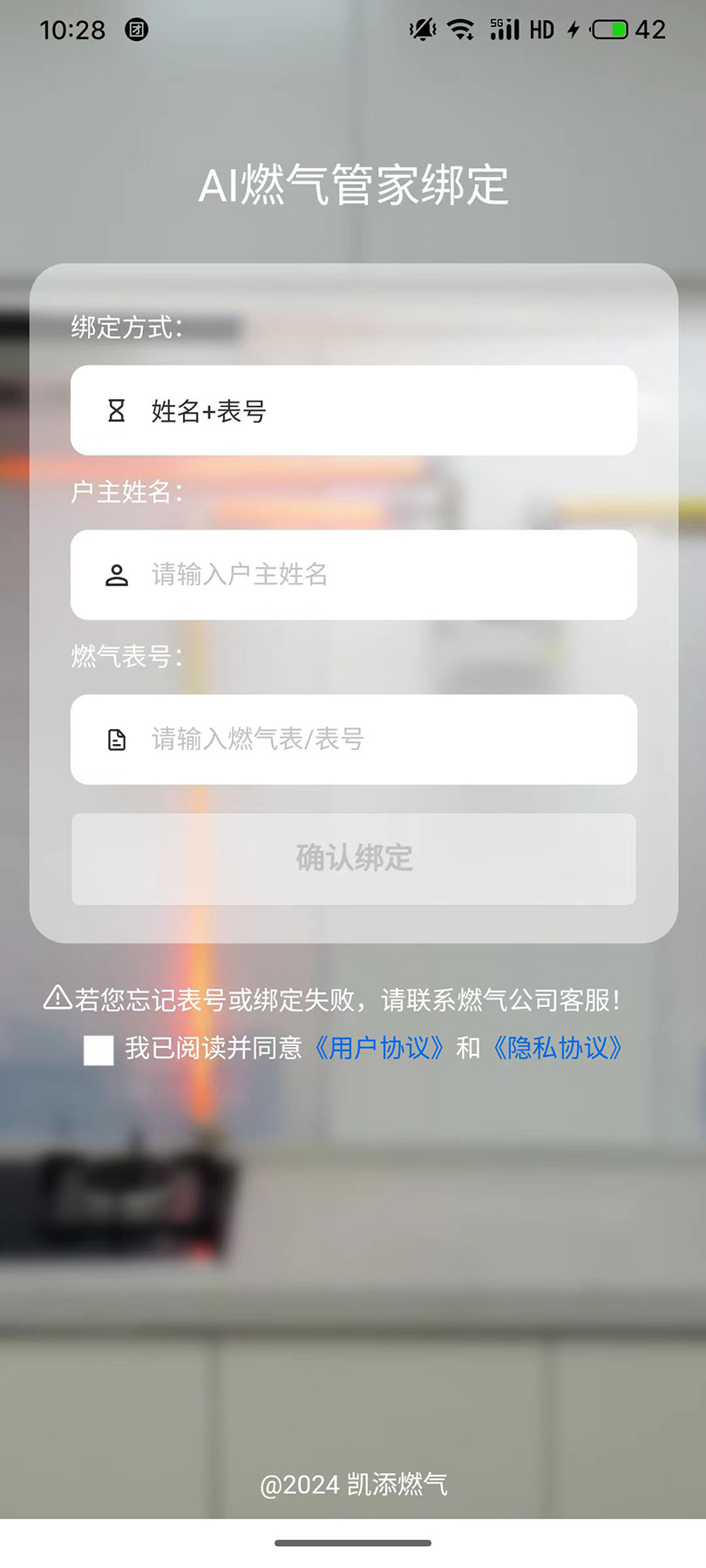Open the 姓名+表号 binding method selector
Viewport: 706px width, 1568px height.
[353, 409]
